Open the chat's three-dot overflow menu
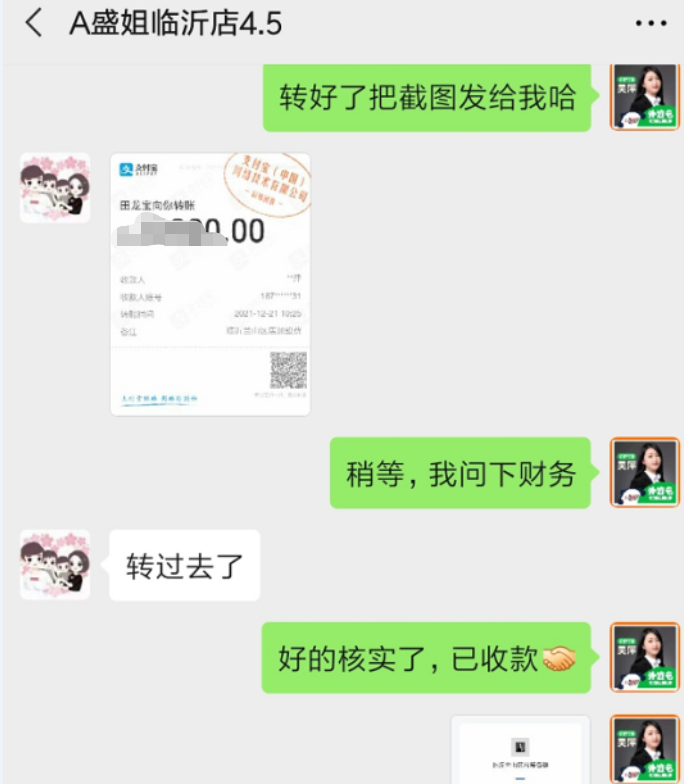This screenshot has height=784, width=684. [x=651, y=24]
